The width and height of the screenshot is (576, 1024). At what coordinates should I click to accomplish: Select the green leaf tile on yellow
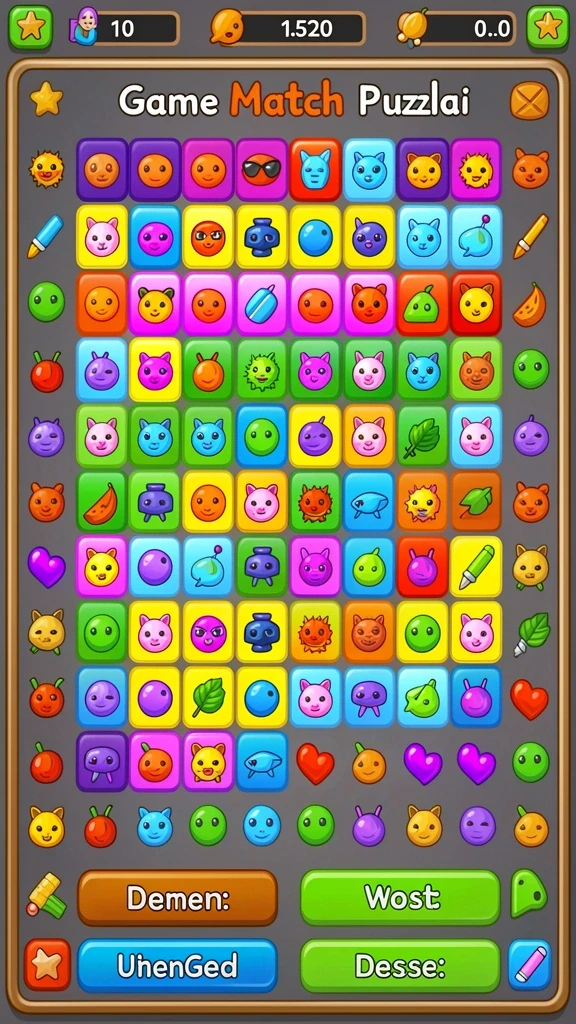pyautogui.click(x=208, y=697)
